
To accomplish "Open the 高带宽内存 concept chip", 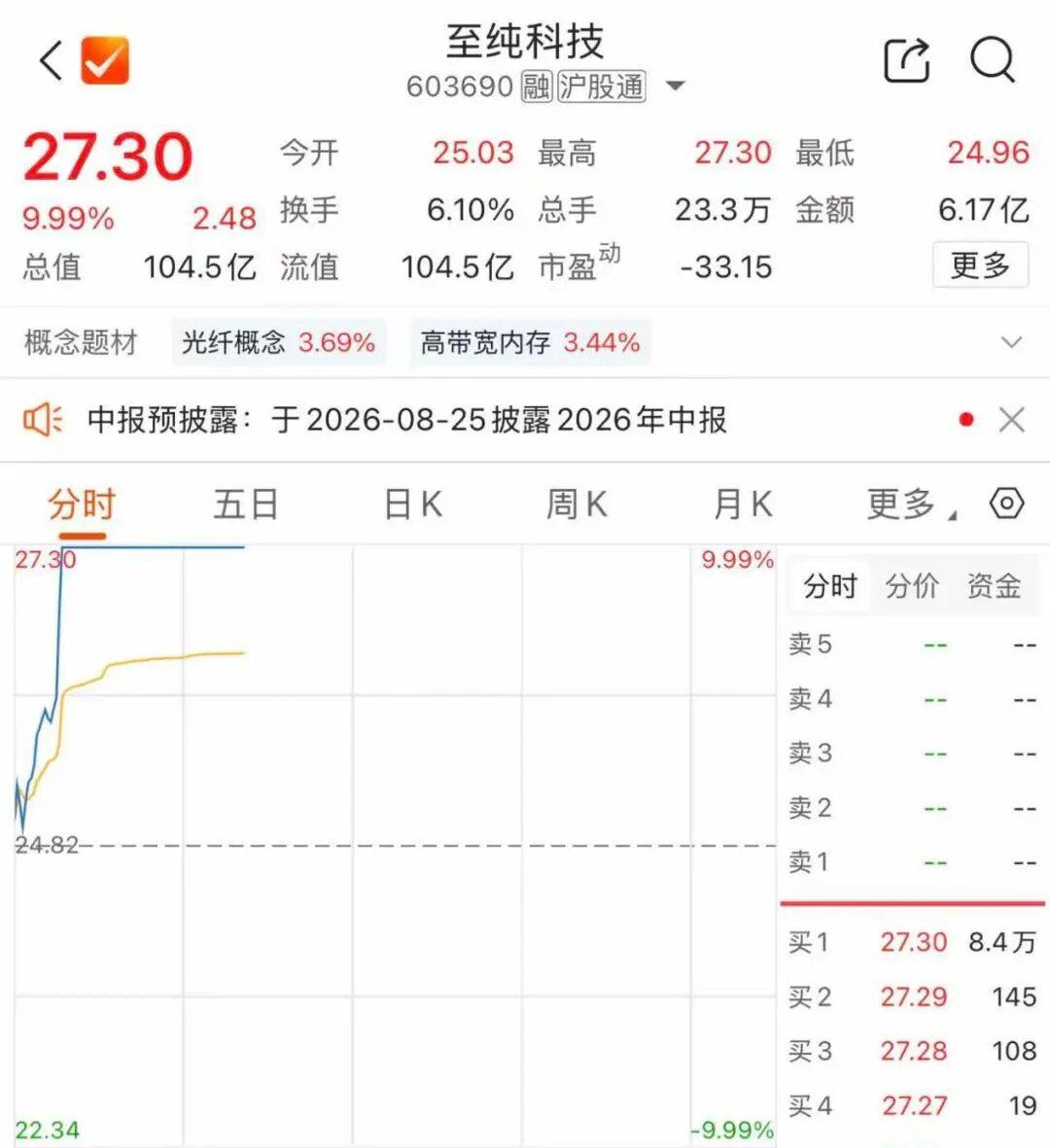I will [530, 342].
